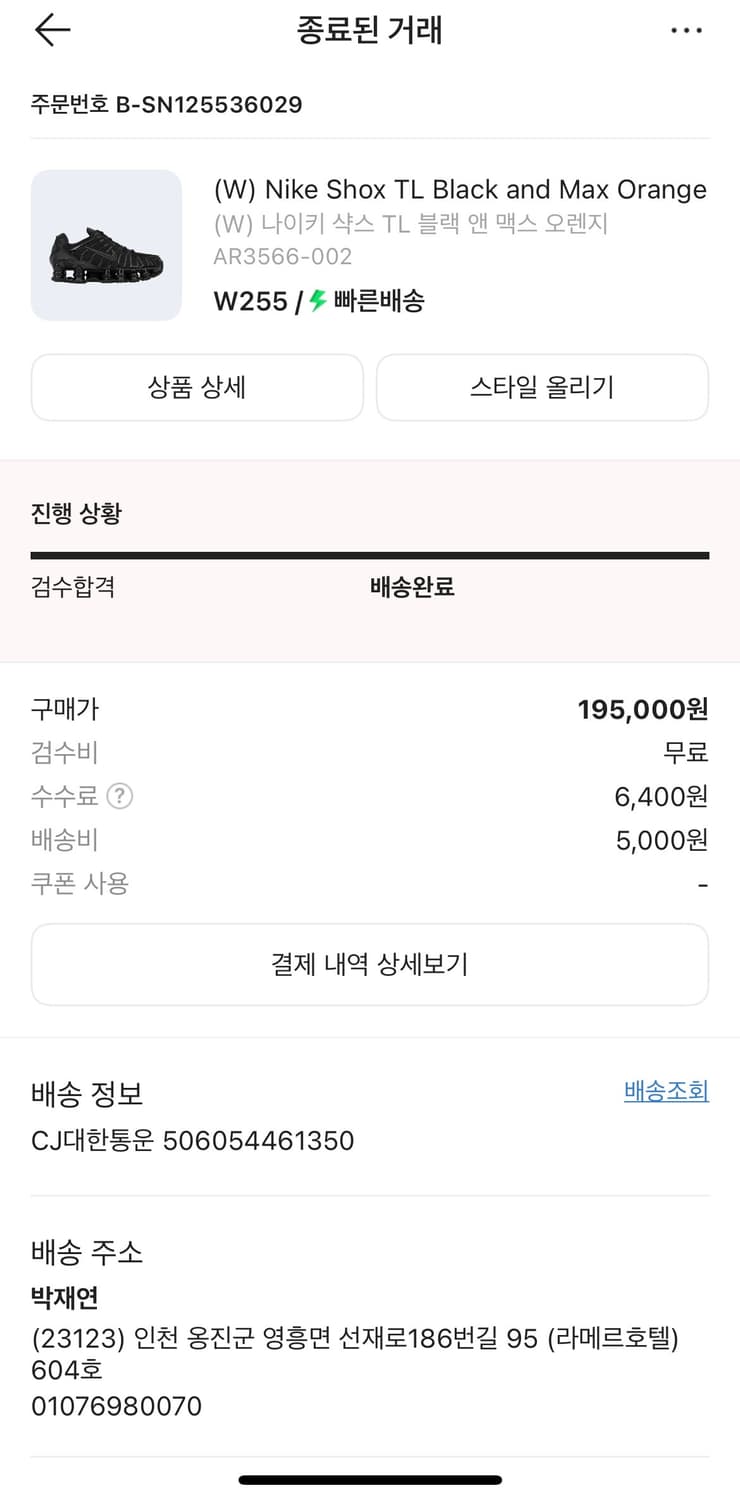
Task: View 상품 상세 product details
Action: [x=196, y=388]
